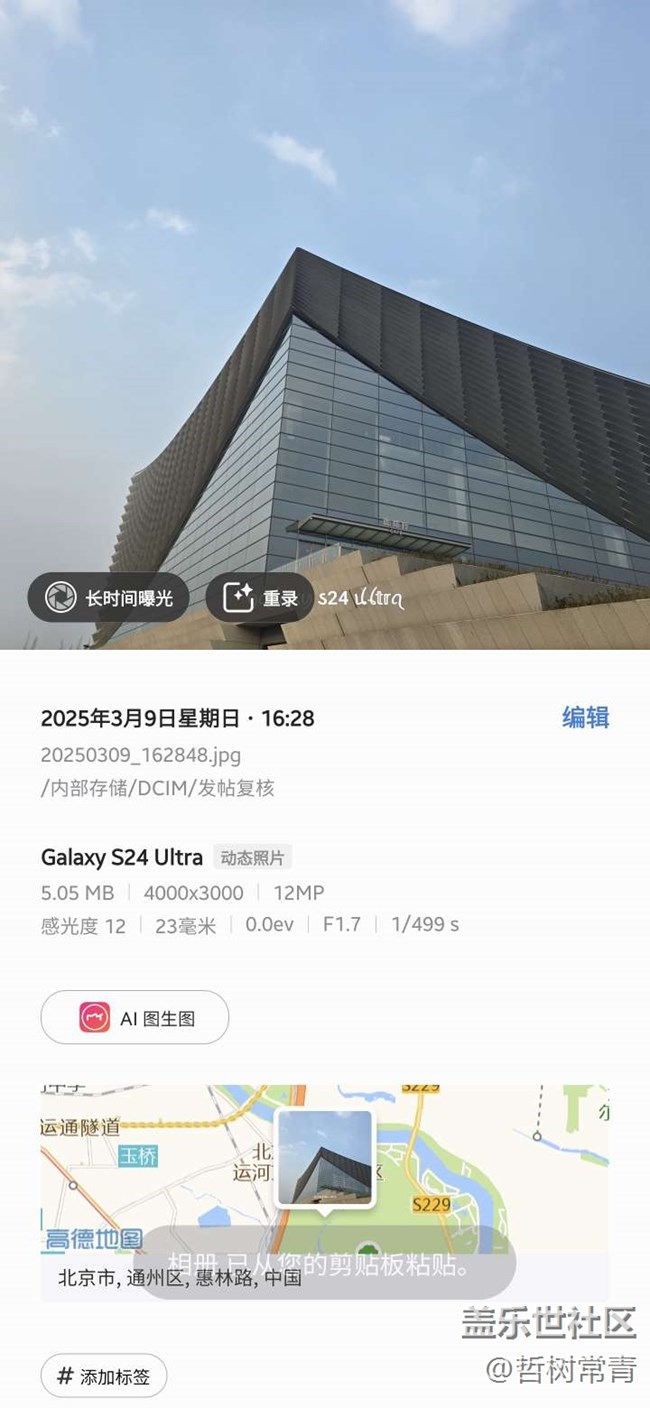The width and height of the screenshot is (650, 1408).
Task: Open 编辑 to edit photo details
Action: (585, 718)
